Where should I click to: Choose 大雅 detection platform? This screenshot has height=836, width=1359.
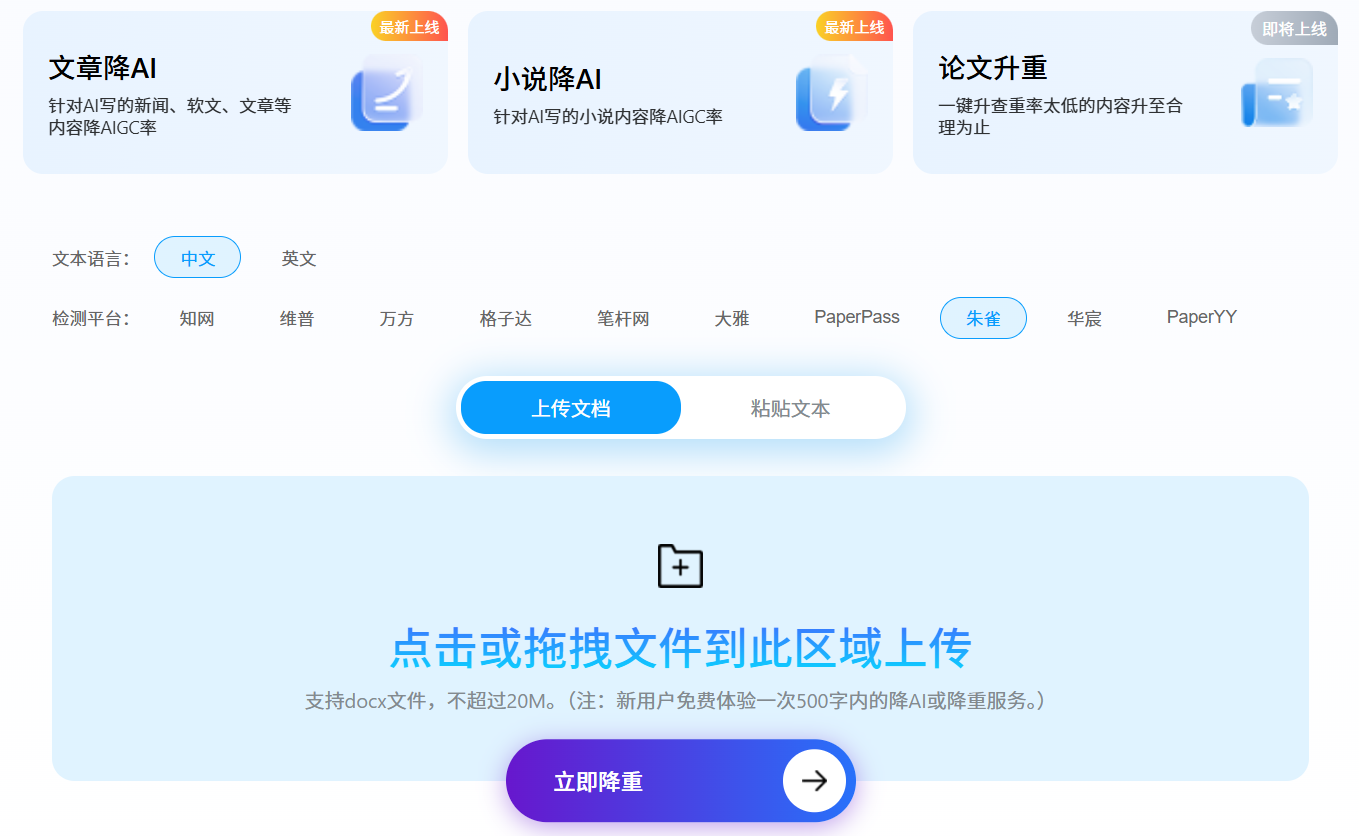coord(732,319)
